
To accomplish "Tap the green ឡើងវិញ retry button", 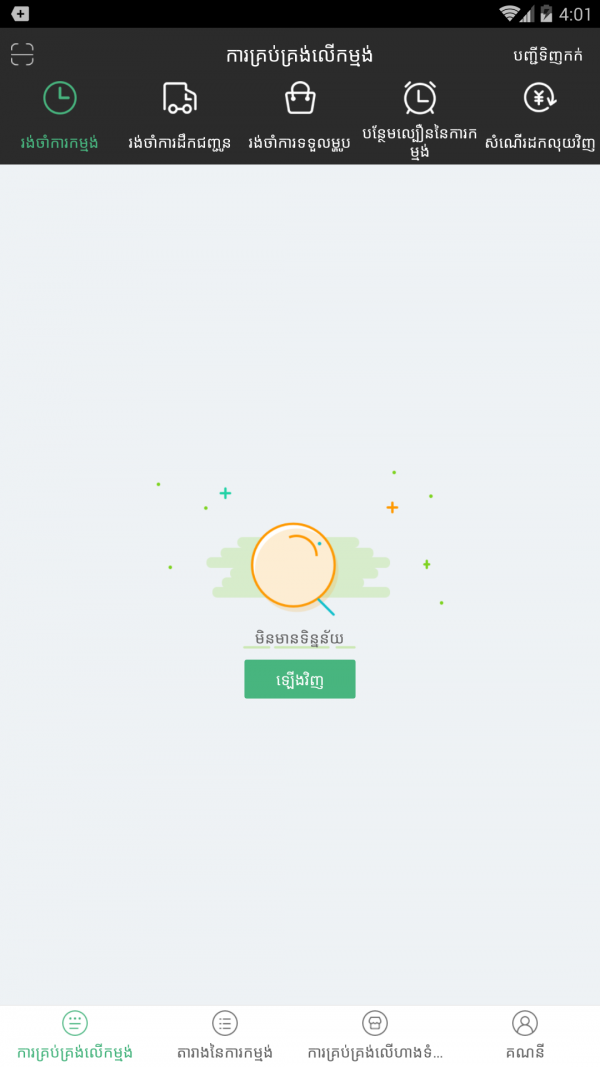I will tap(300, 679).
